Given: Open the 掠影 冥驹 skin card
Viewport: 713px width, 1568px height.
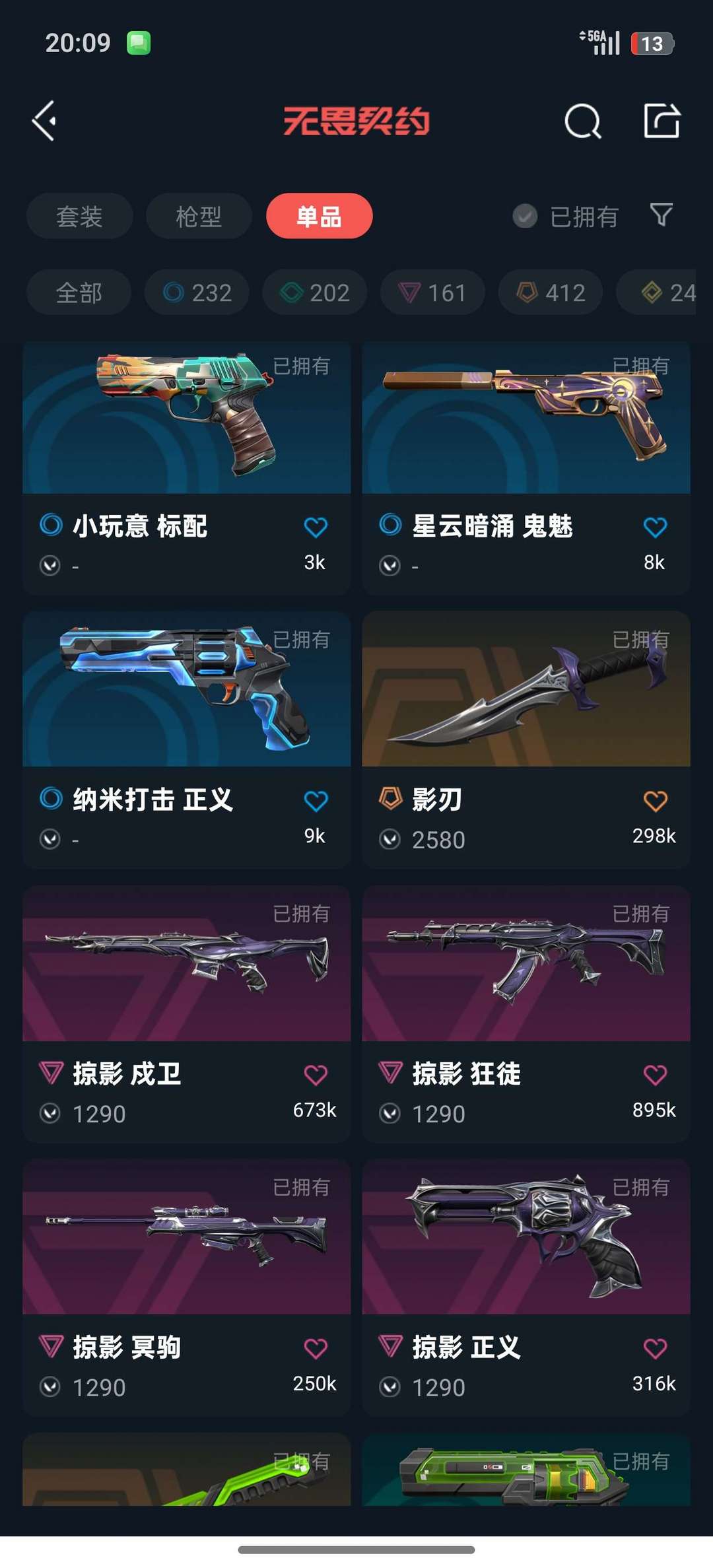Looking at the screenshot, I should click(x=186, y=1287).
